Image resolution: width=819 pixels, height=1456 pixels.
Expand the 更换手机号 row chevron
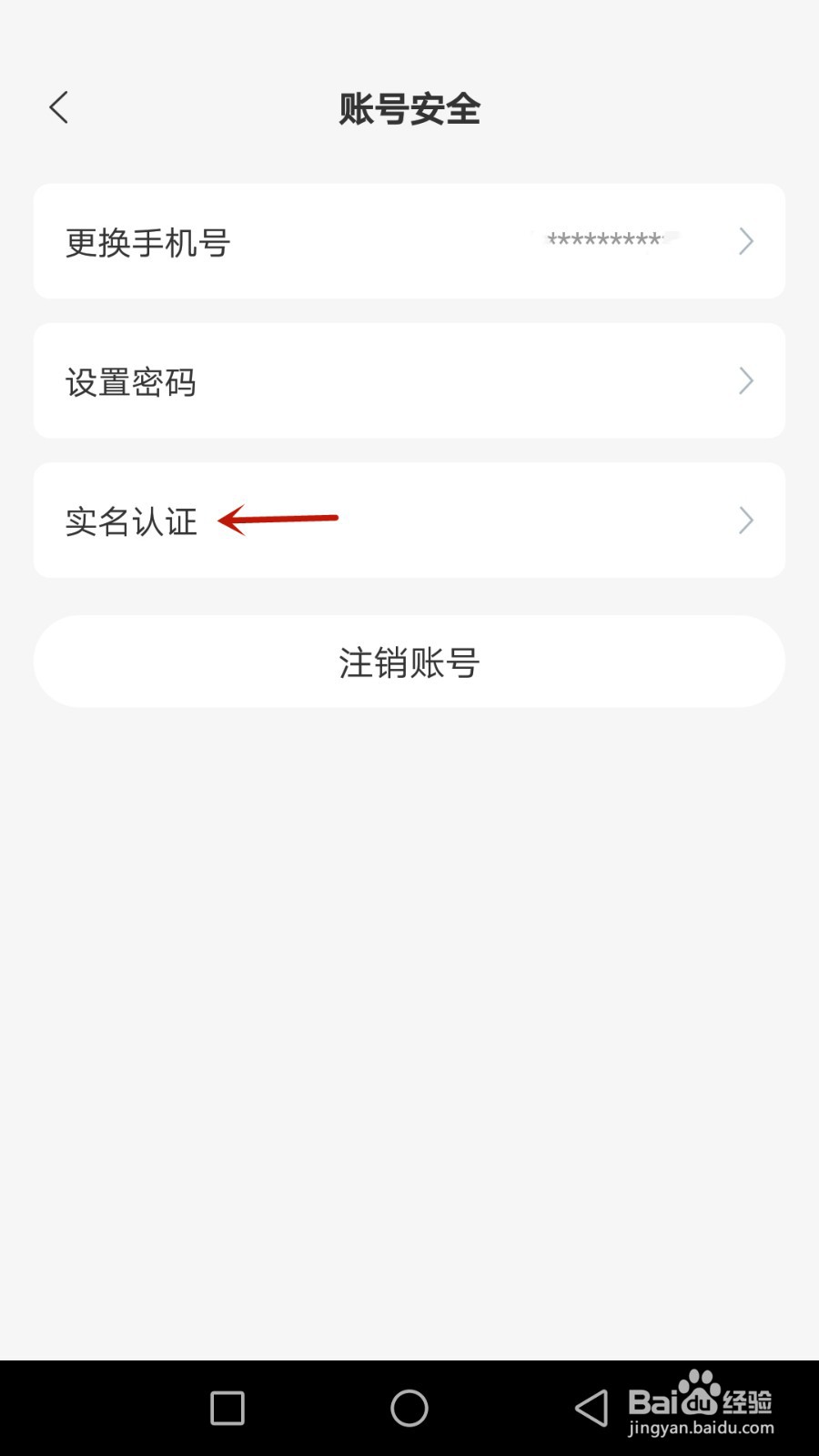click(x=745, y=241)
